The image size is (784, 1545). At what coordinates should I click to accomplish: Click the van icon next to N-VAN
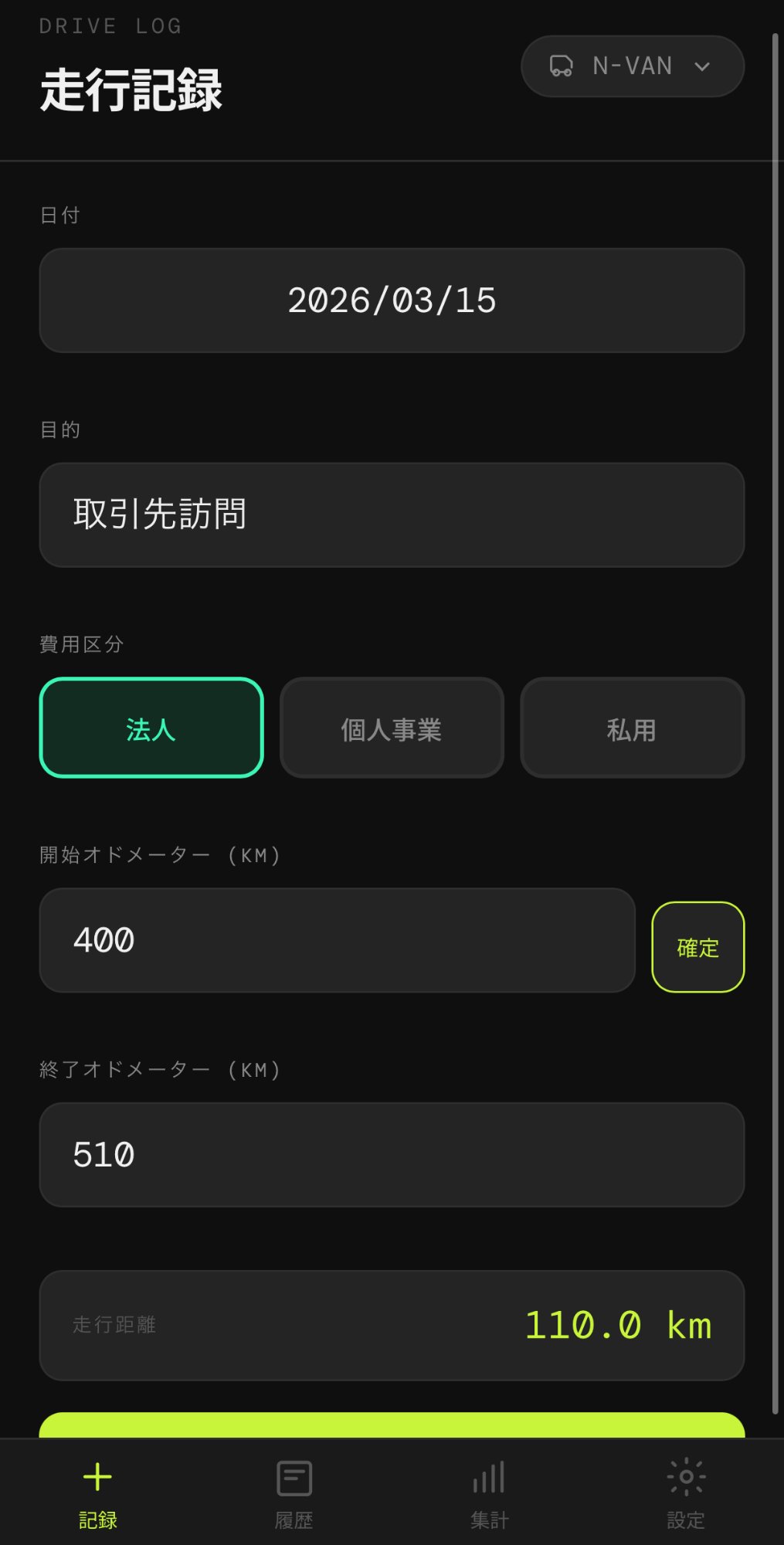pyautogui.click(x=561, y=66)
